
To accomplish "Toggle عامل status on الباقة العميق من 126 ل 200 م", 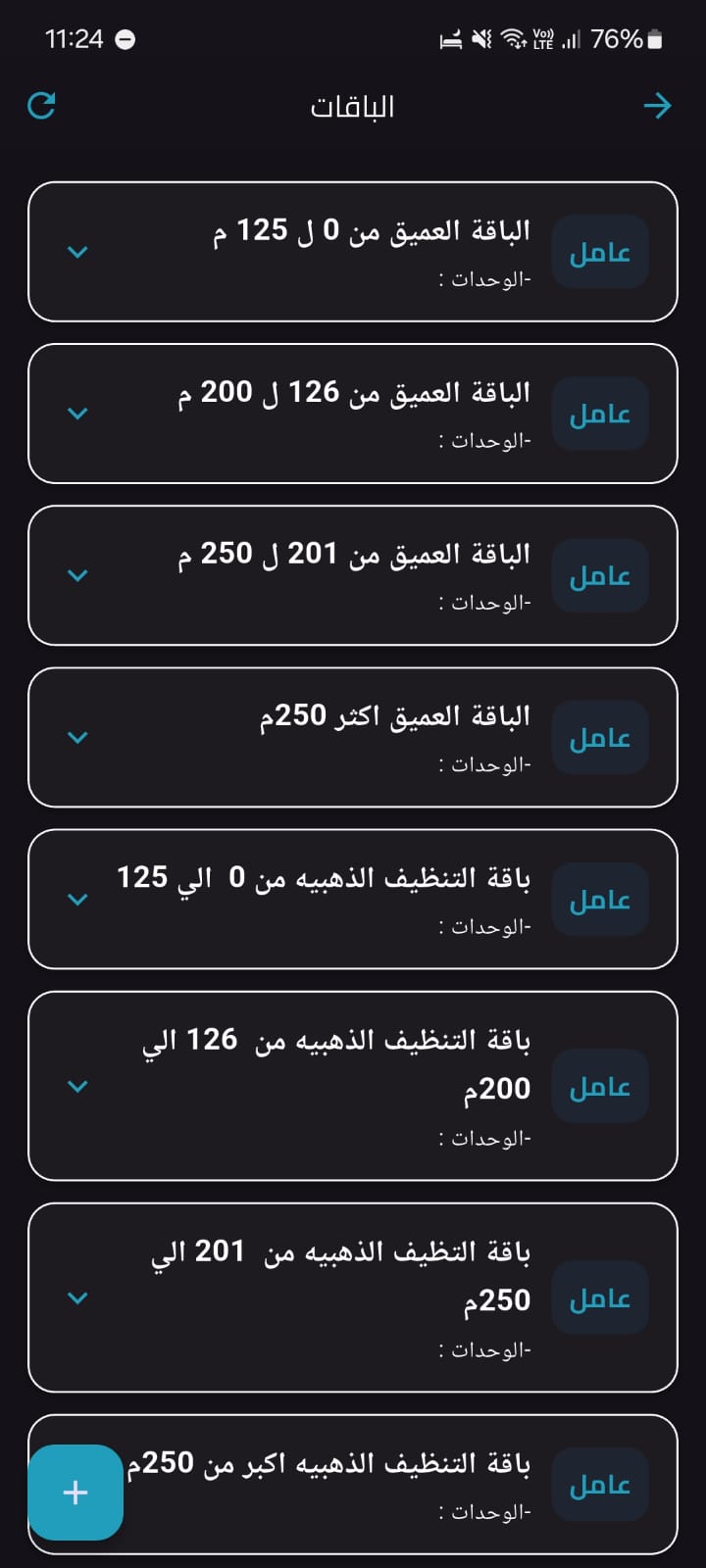I will coord(599,413).
